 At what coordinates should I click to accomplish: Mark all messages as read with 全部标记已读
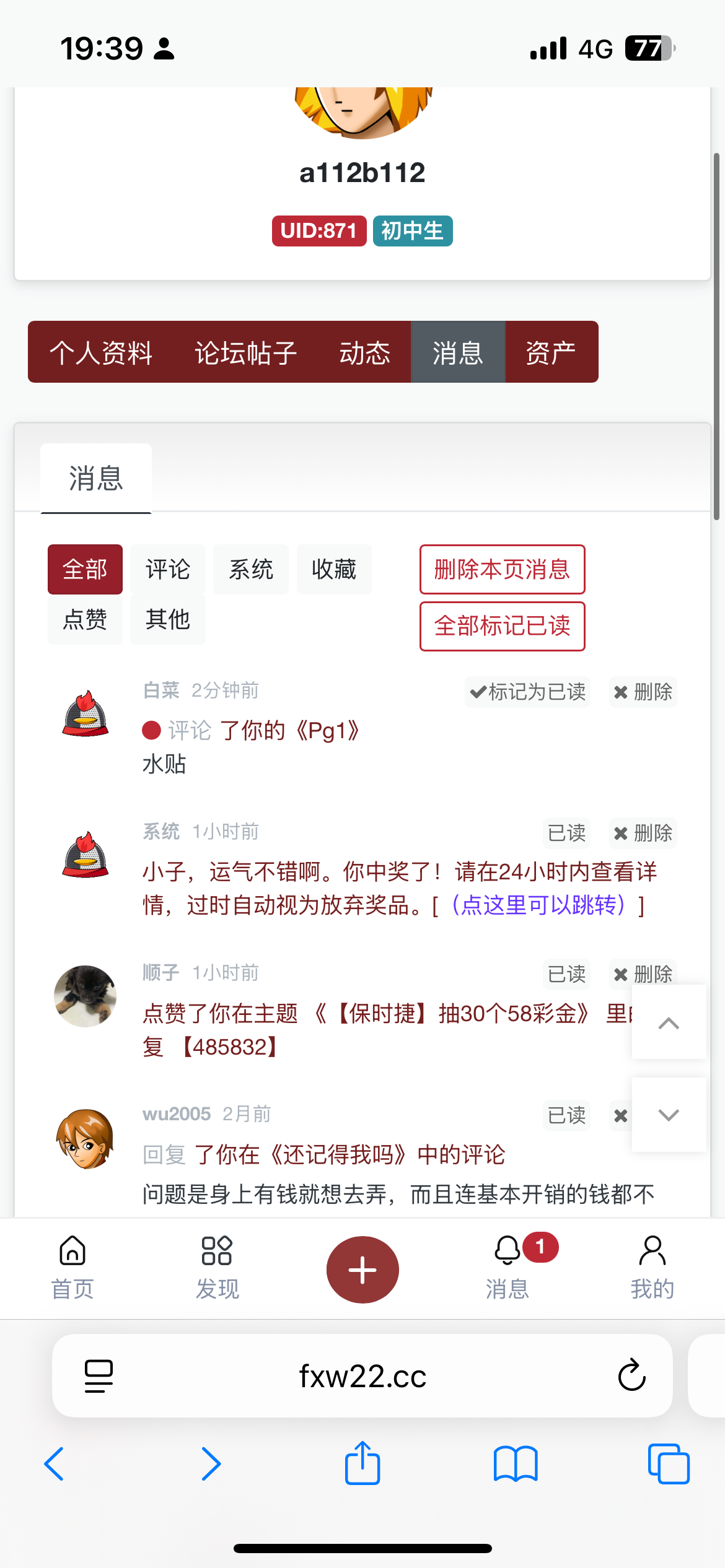502,626
